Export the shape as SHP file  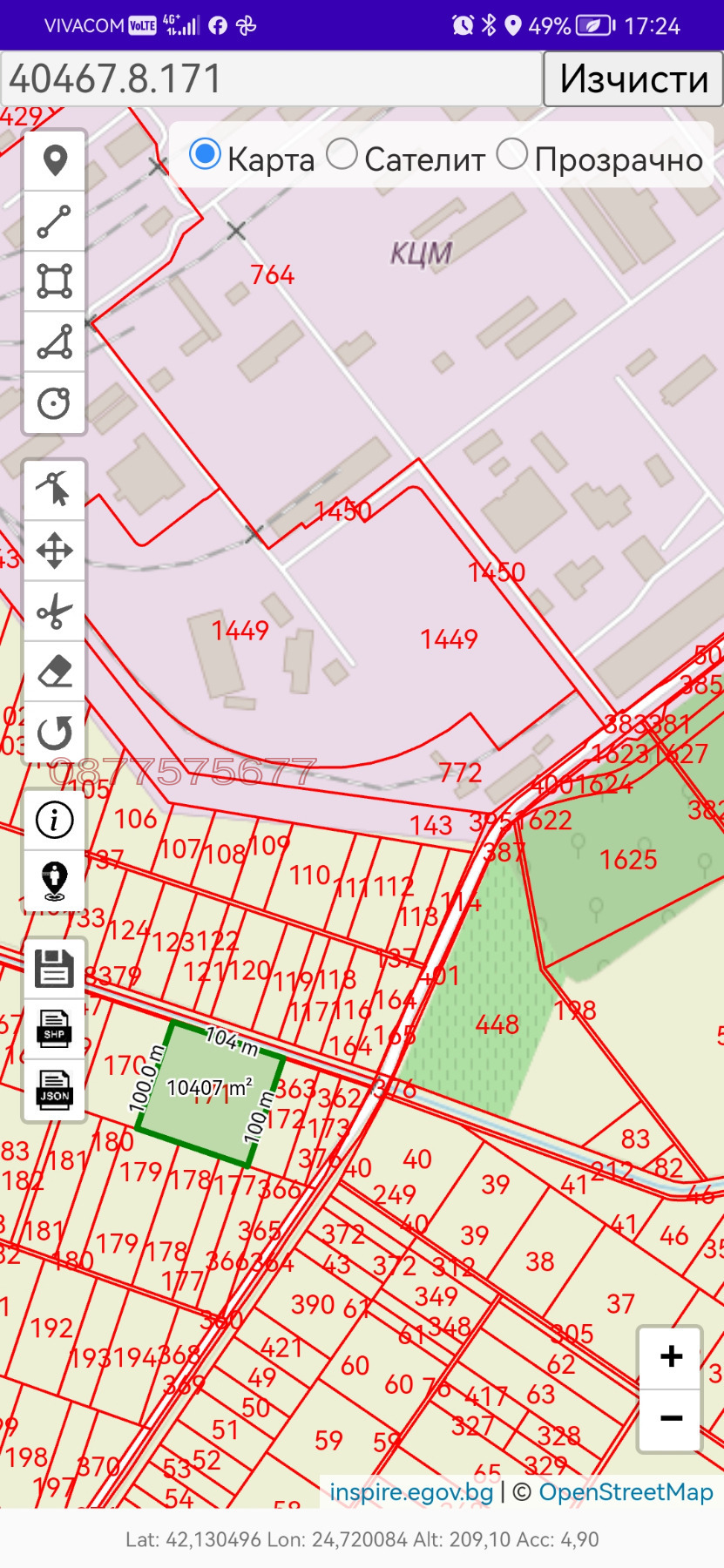point(55,1029)
